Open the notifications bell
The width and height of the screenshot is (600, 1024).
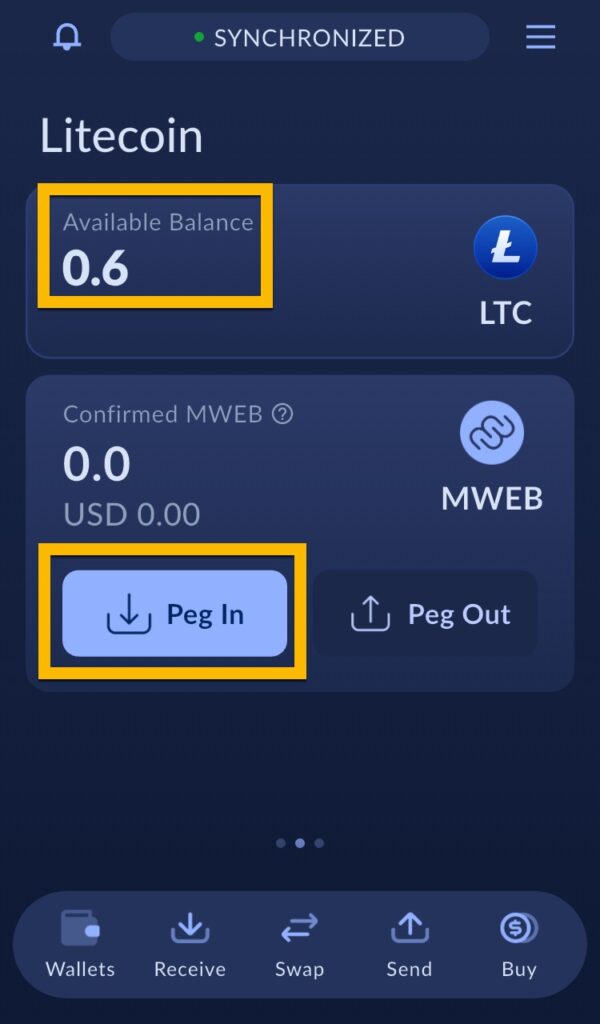(x=68, y=38)
